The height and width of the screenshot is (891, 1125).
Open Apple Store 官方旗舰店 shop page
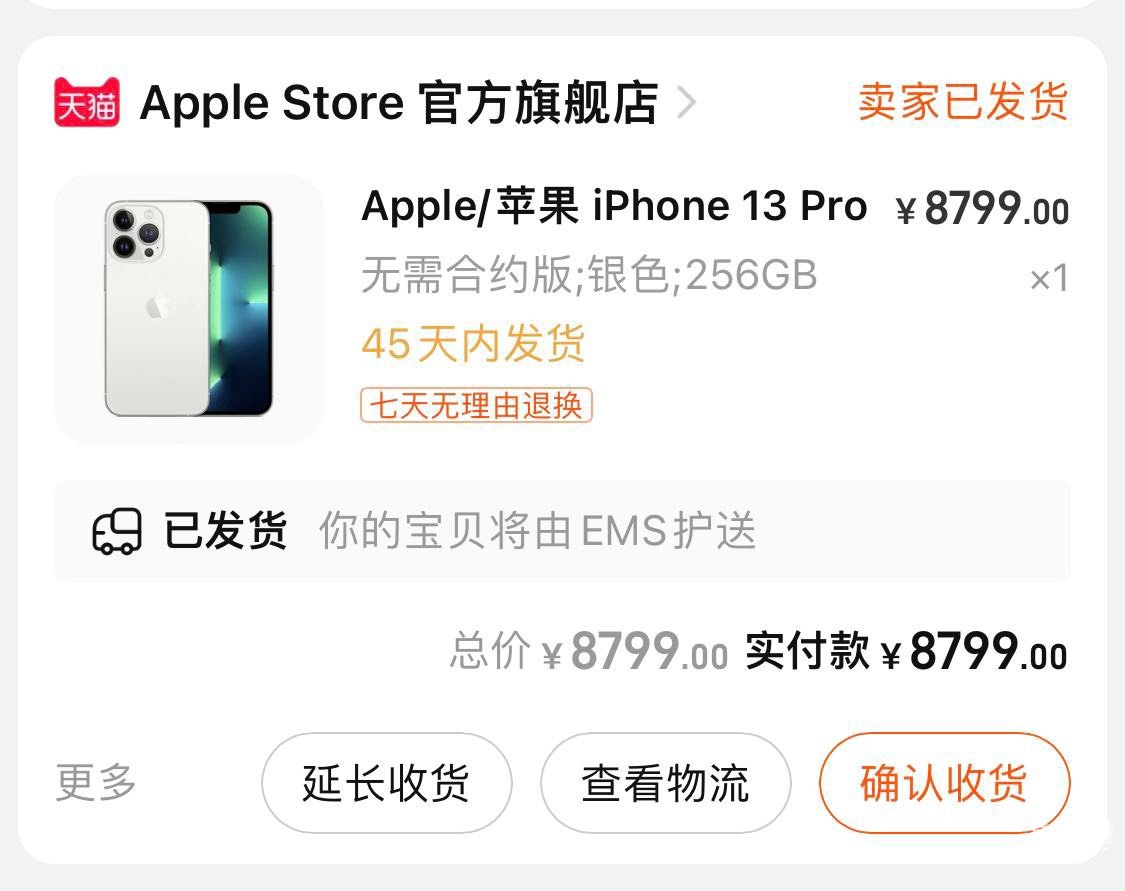[x=398, y=103]
